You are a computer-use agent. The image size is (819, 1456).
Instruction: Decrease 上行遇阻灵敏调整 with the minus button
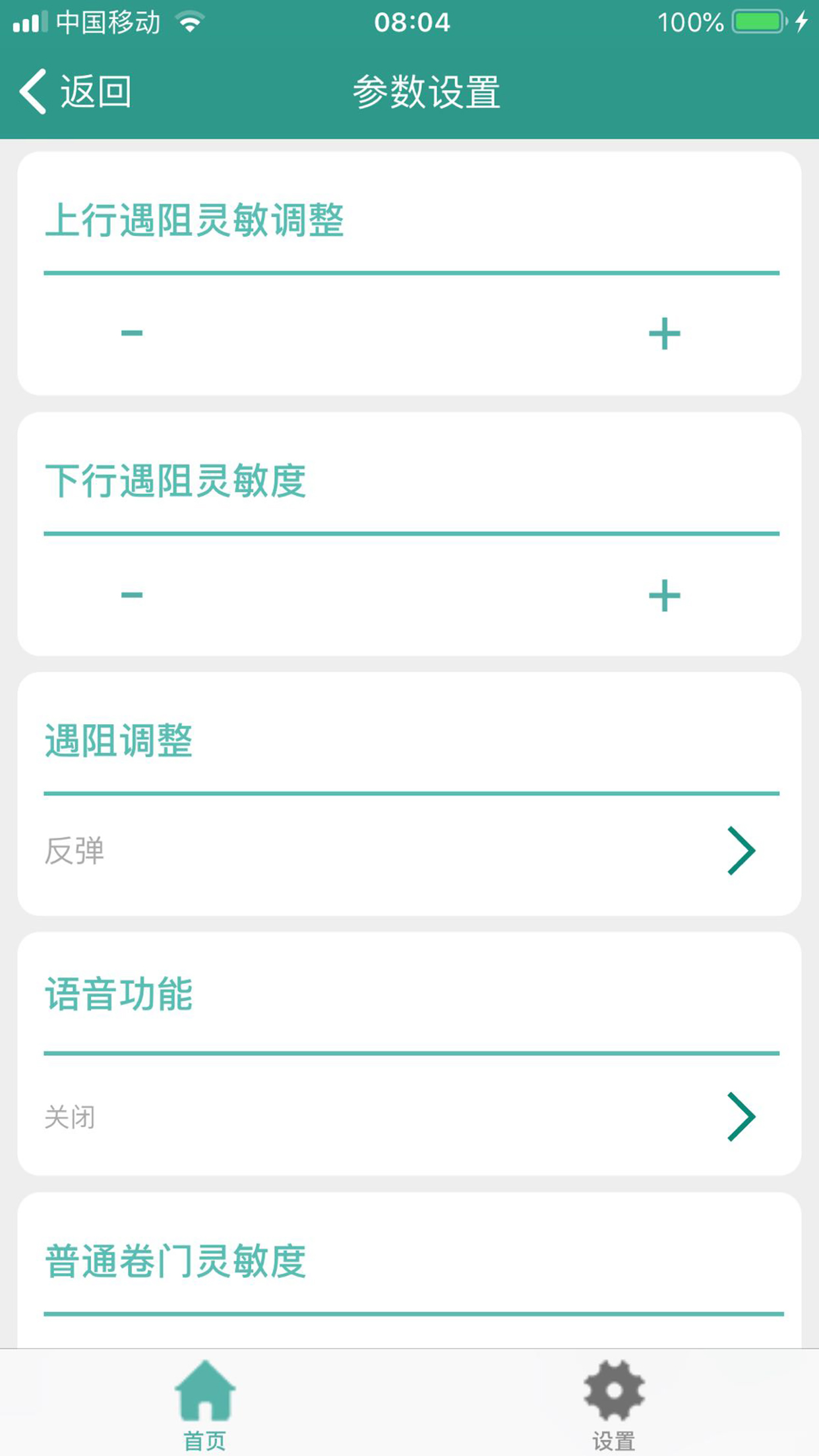click(130, 333)
